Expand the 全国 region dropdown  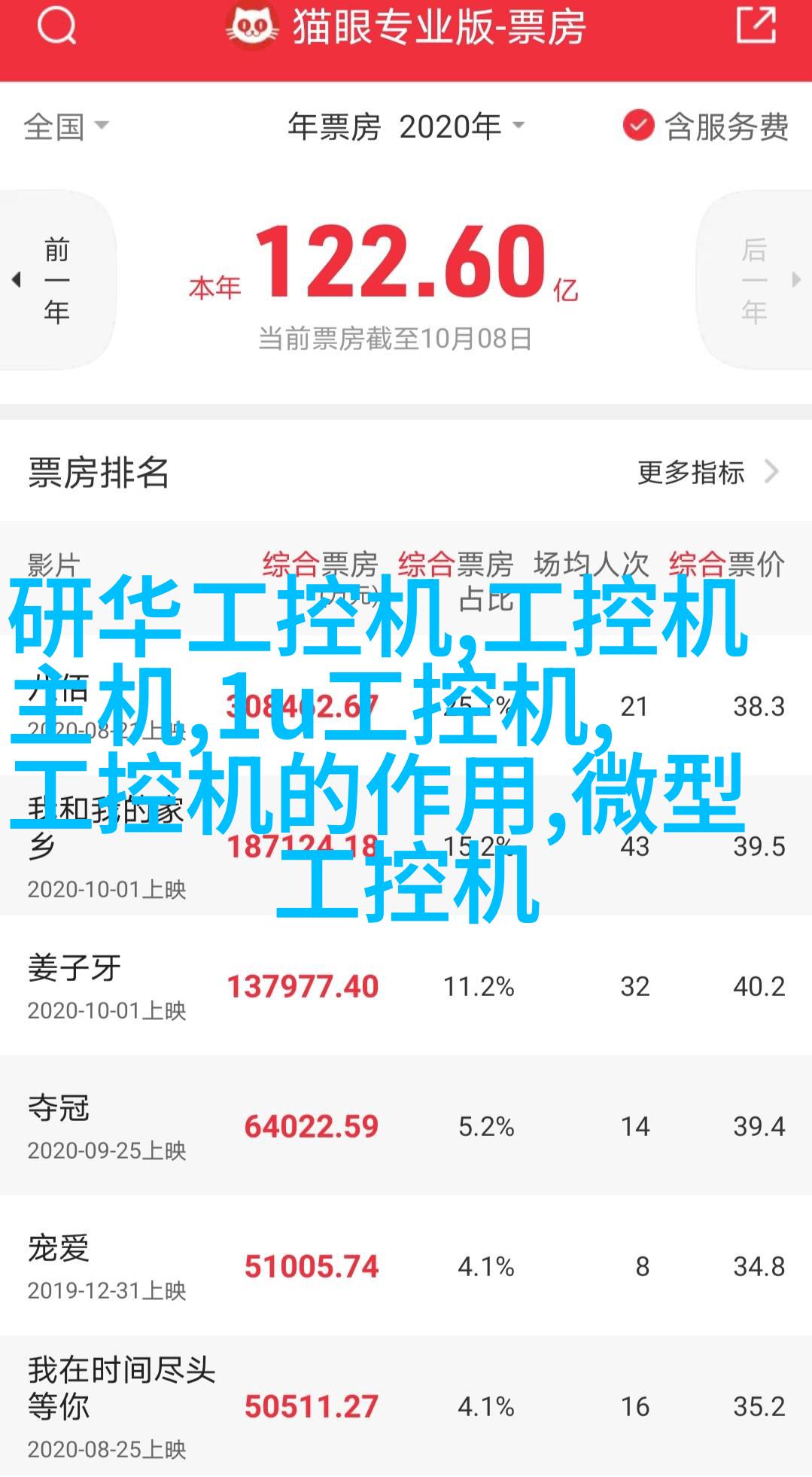[65, 126]
